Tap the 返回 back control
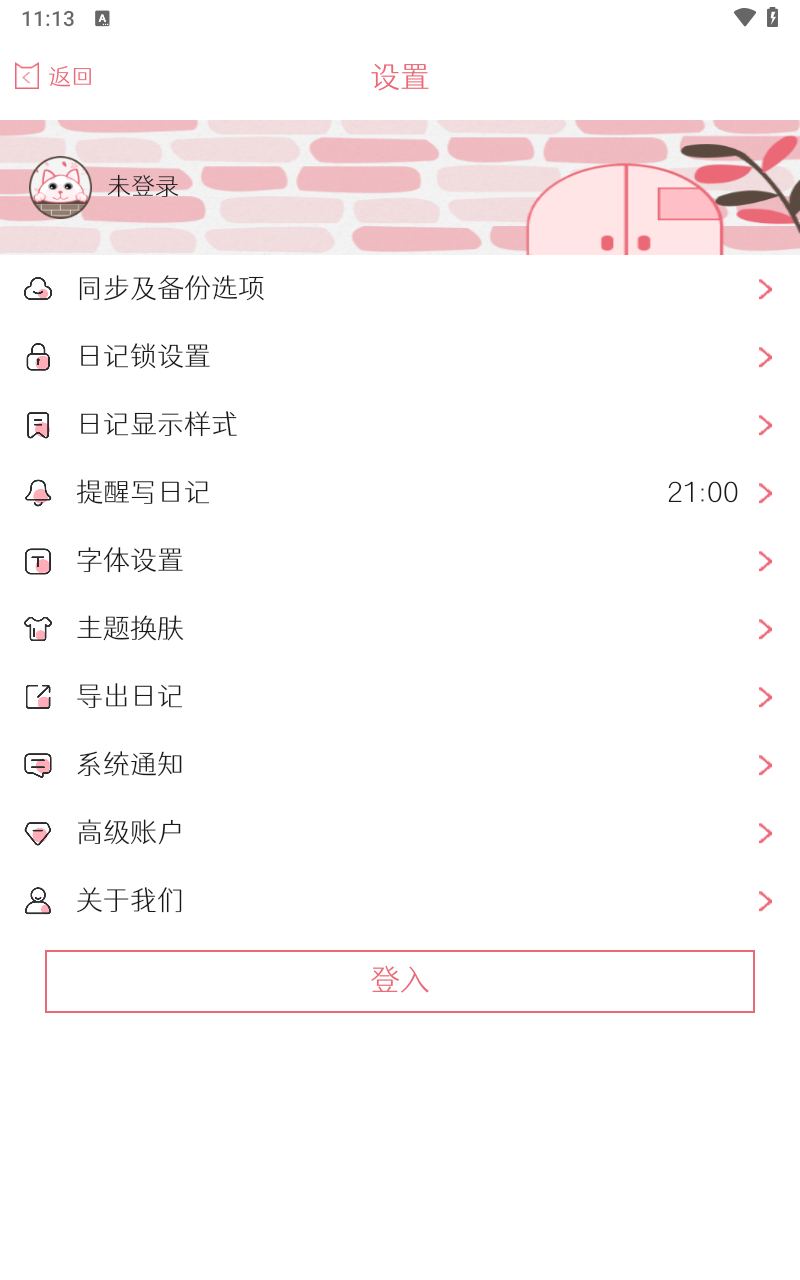The image size is (800, 1280). coord(54,76)
